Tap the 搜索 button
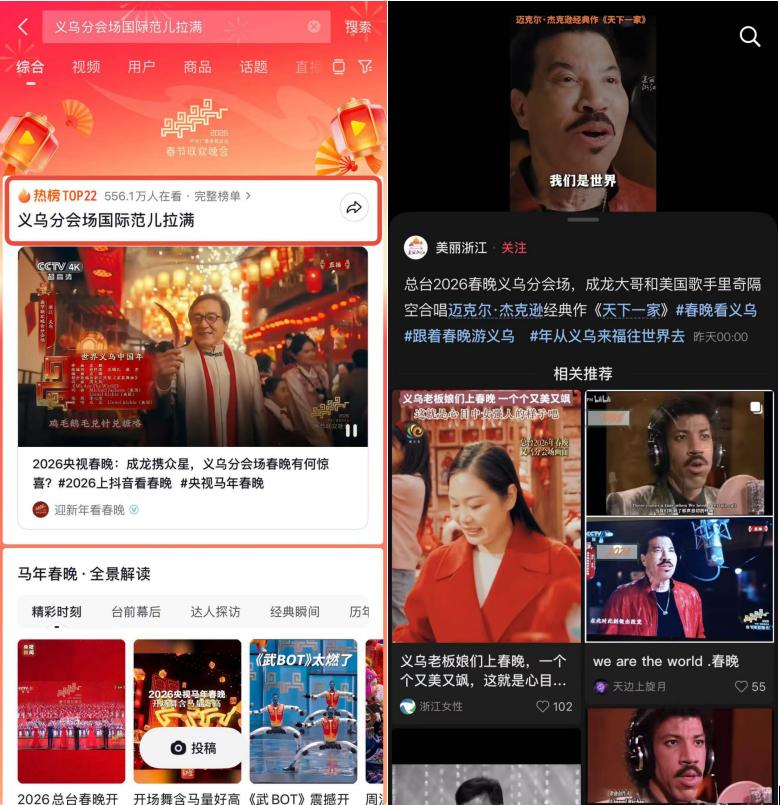Viewport: 780px width, 805px height. (x=358, y=27)
